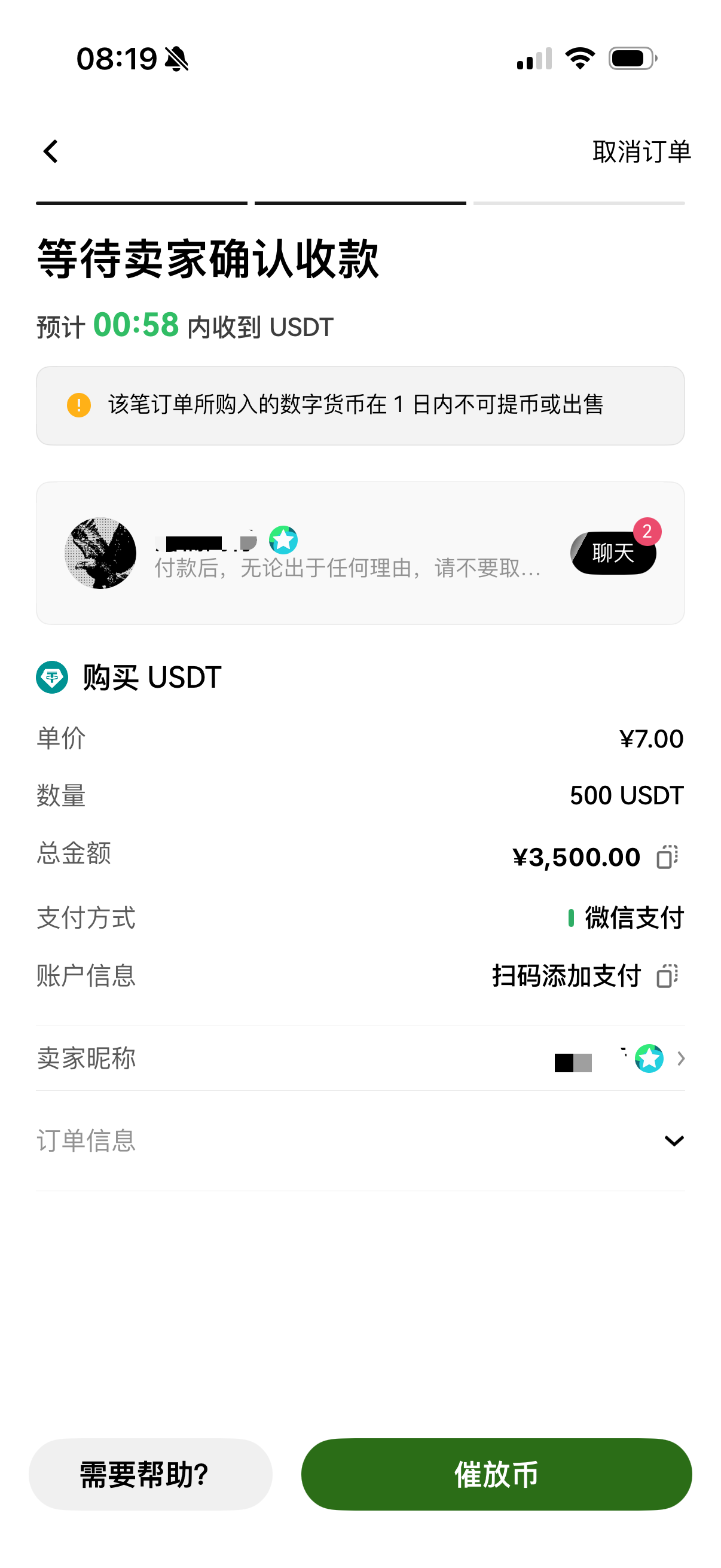Click the copy icon next to ¥3,500.00

coord(666,856)
